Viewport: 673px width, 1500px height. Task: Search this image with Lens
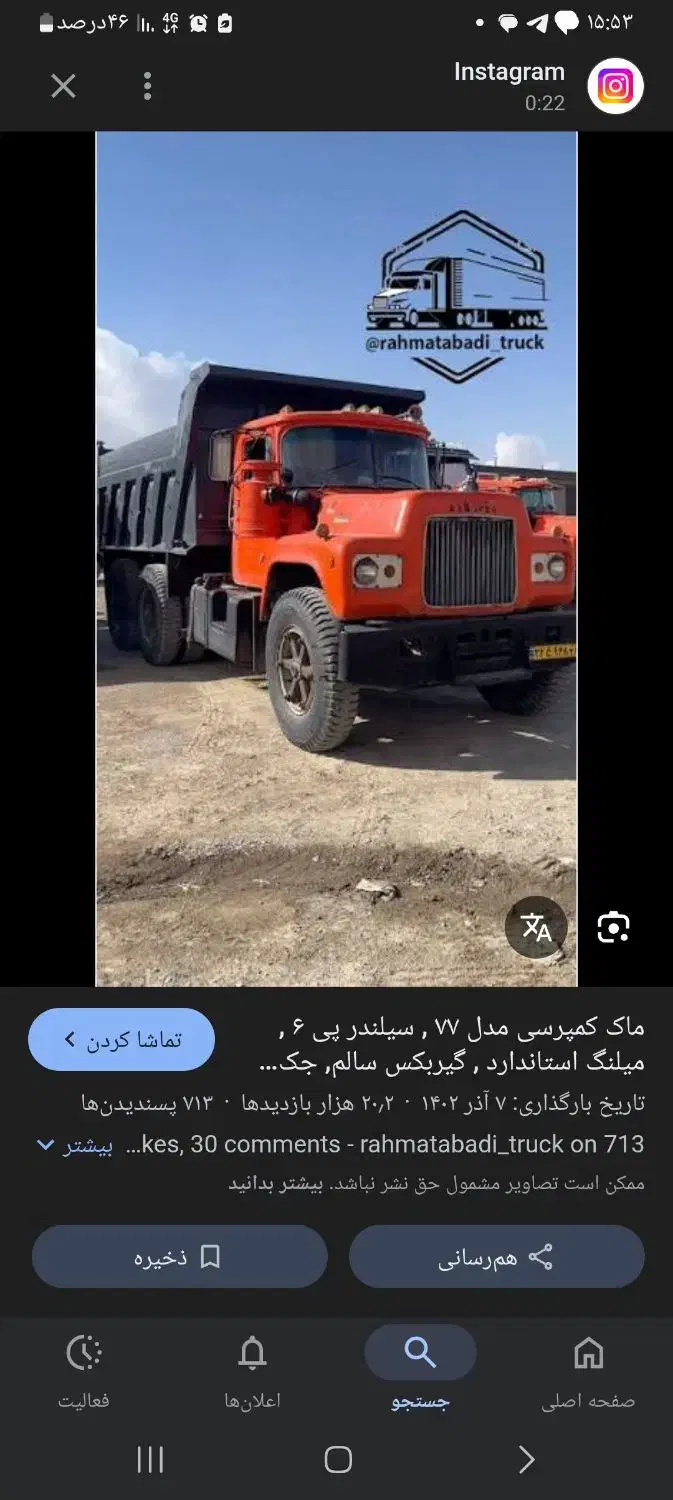pyautogui.click(x=613, y=928)
